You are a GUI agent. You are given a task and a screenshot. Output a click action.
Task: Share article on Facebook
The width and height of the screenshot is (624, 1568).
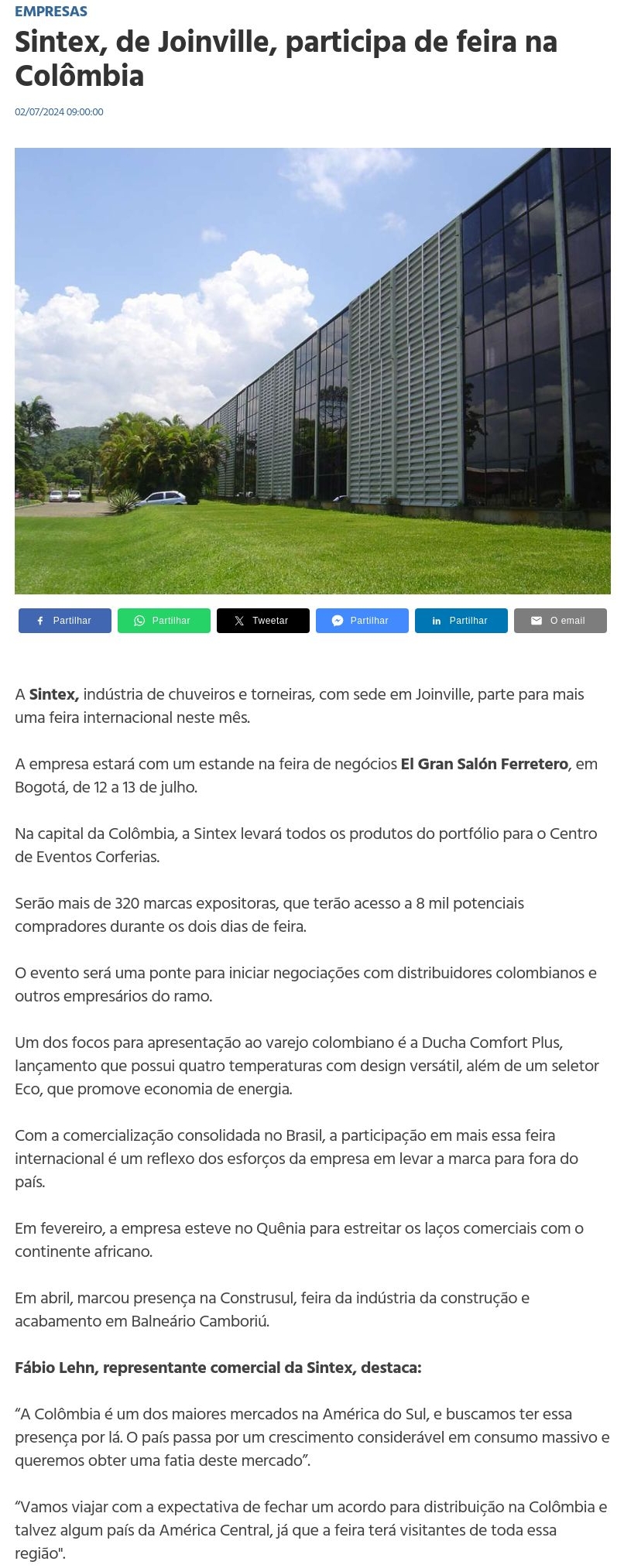[x=65, y=621]
